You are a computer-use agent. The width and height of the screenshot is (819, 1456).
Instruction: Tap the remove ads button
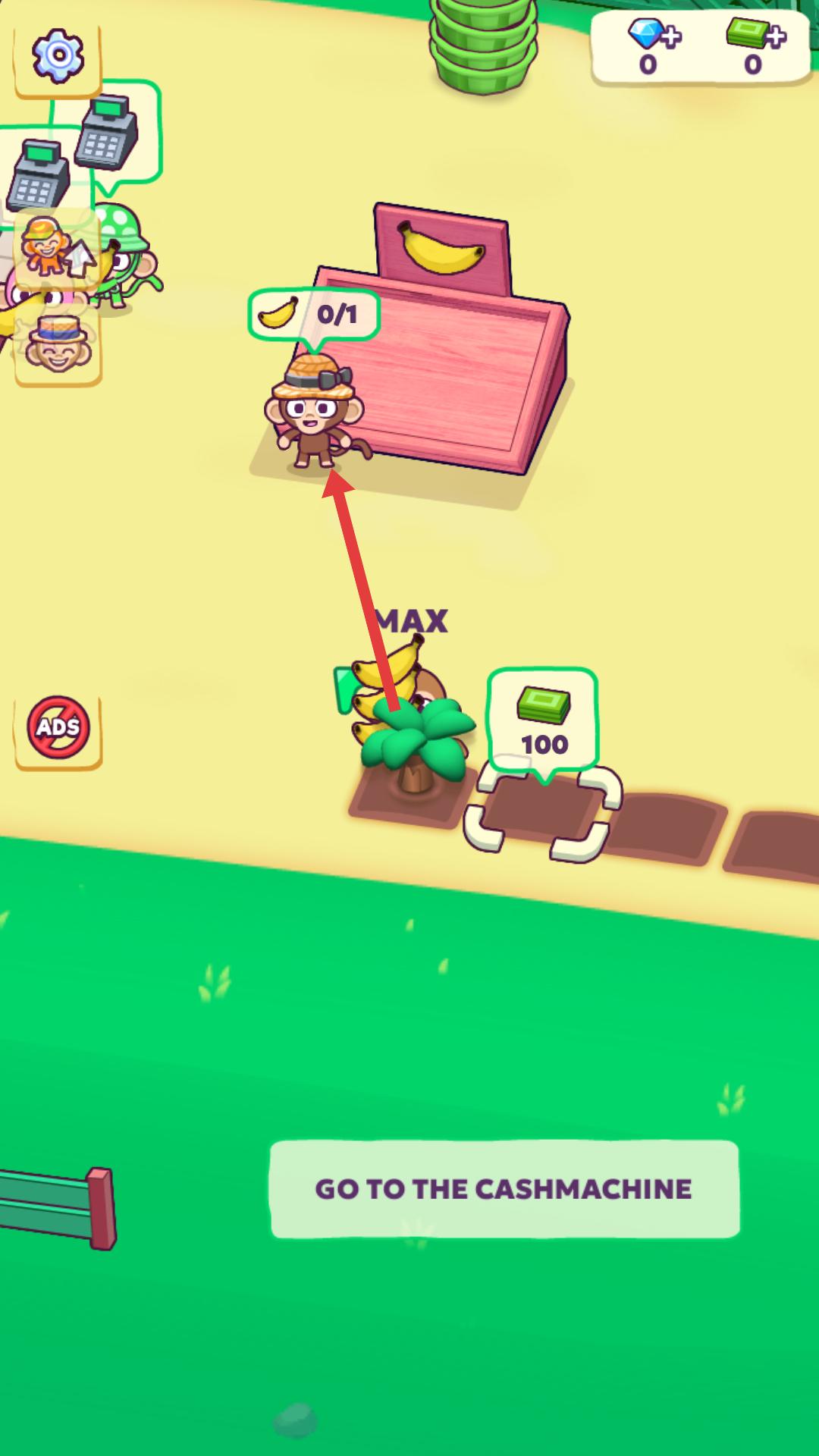coord(58,728)
